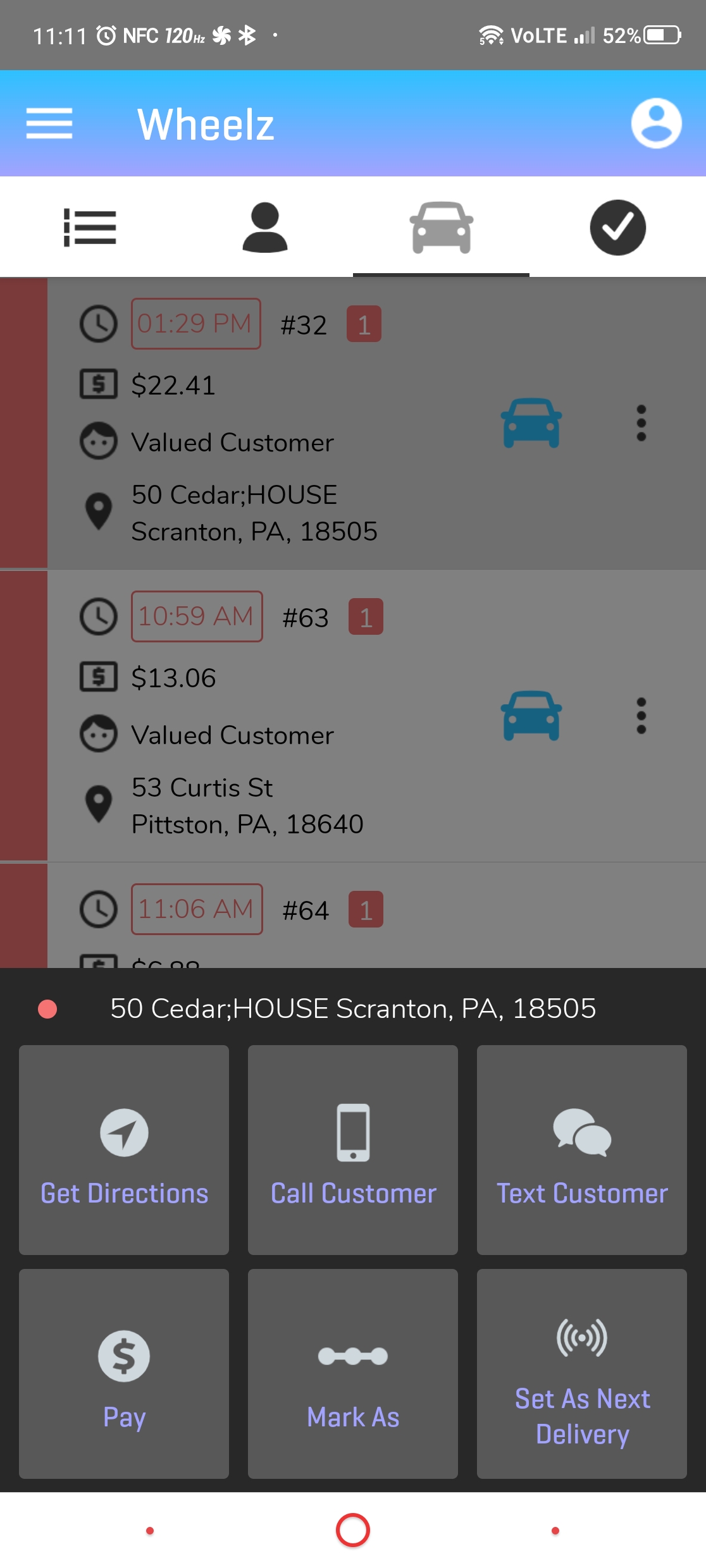The image size is (706, 1568).
Task: Switch to the order list tab
Action: tap(89, 228)
